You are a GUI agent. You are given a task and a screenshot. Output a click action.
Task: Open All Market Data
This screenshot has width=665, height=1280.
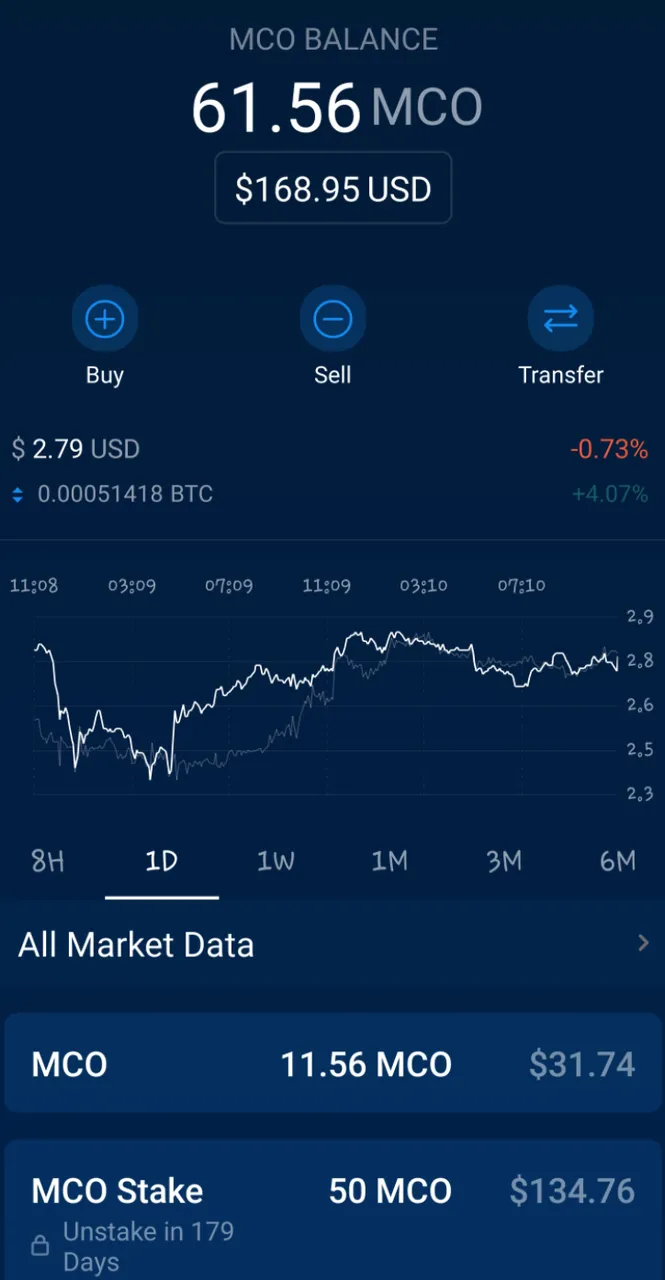click(332, 944)
